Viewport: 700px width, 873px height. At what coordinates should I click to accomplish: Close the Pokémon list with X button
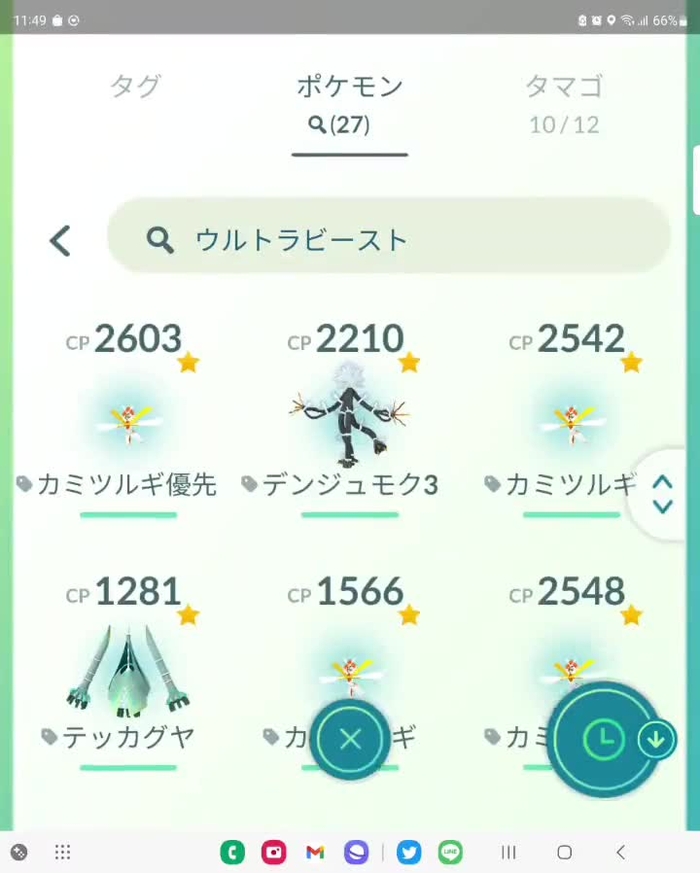pos(350,739)
